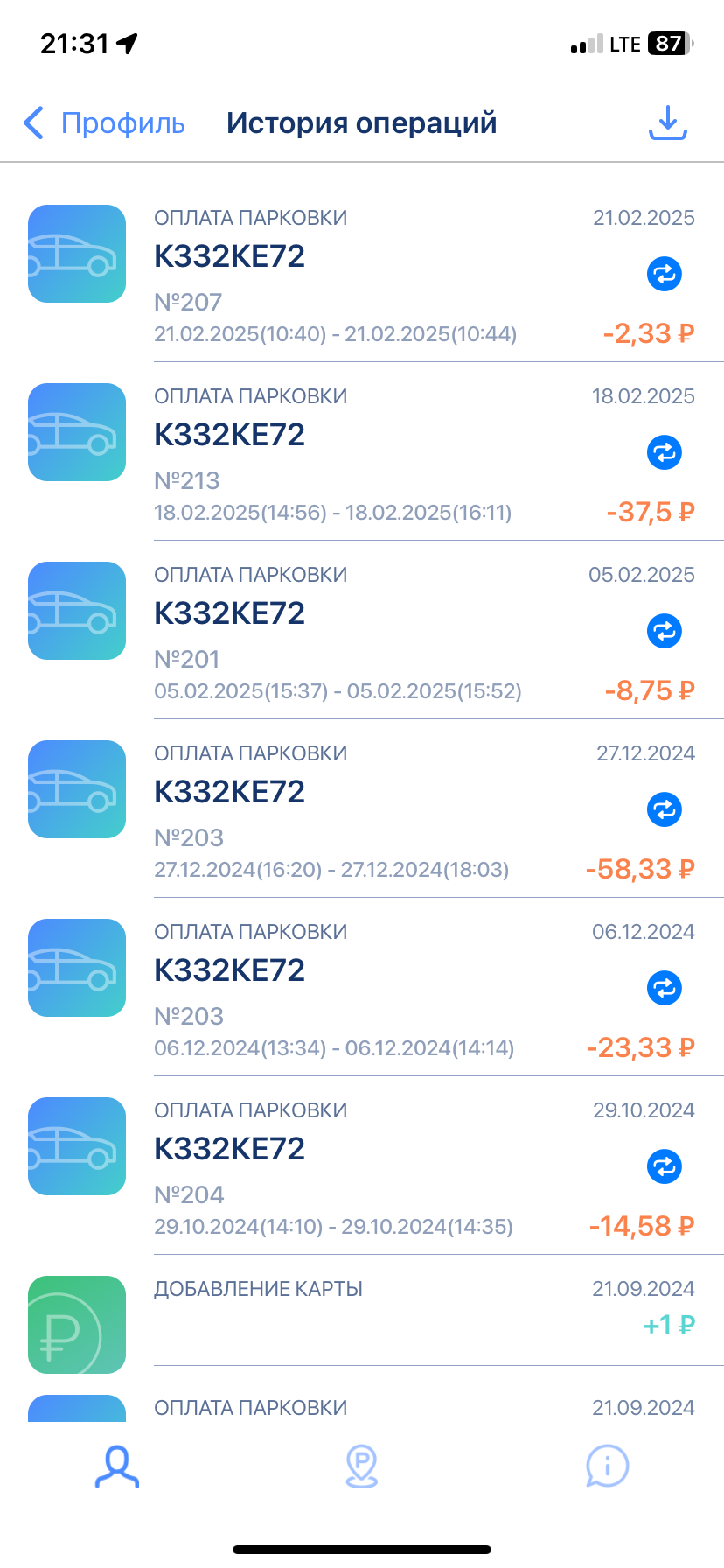Go back to Профиль
Image resolution: width=724 pixels, height=1568 pixels.
pyautogui.click(x=105, y=123)
